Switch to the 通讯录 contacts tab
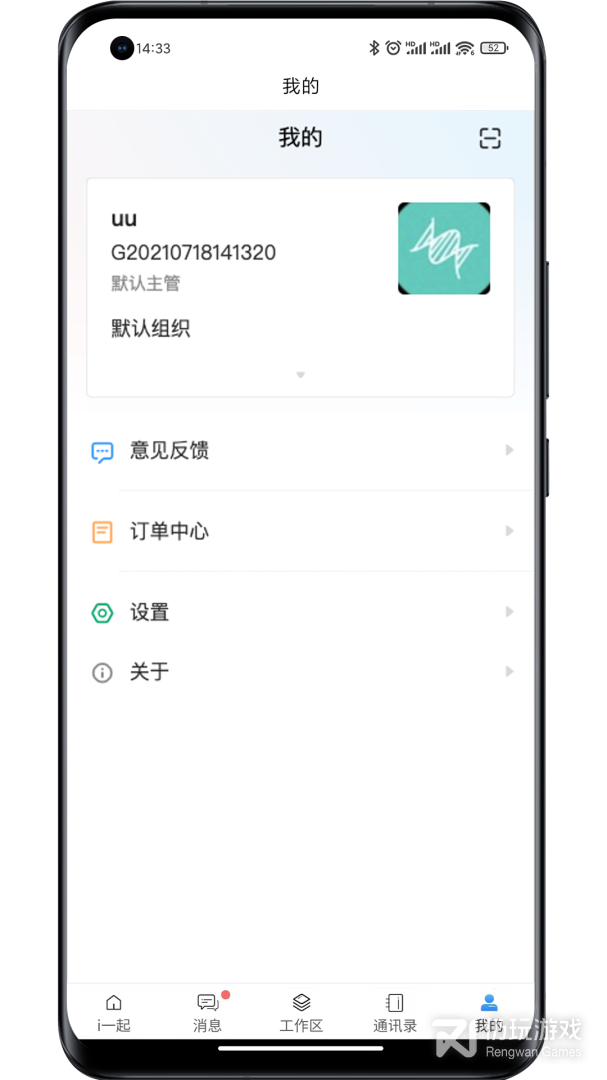This screenshot has height=1080, width=607. point(395,1012)
